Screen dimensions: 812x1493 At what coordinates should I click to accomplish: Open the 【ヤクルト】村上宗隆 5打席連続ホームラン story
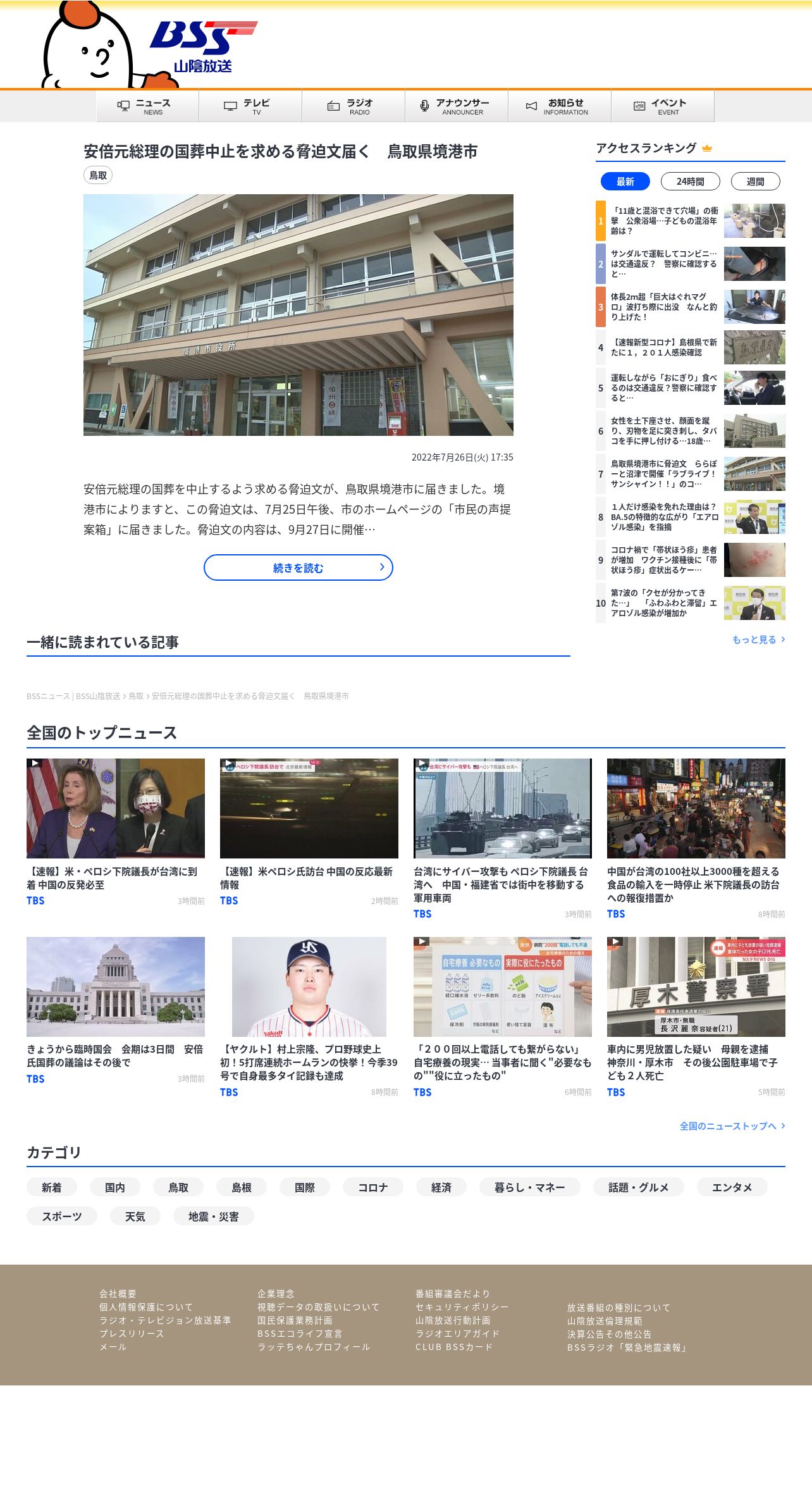tap(309, 1062)
